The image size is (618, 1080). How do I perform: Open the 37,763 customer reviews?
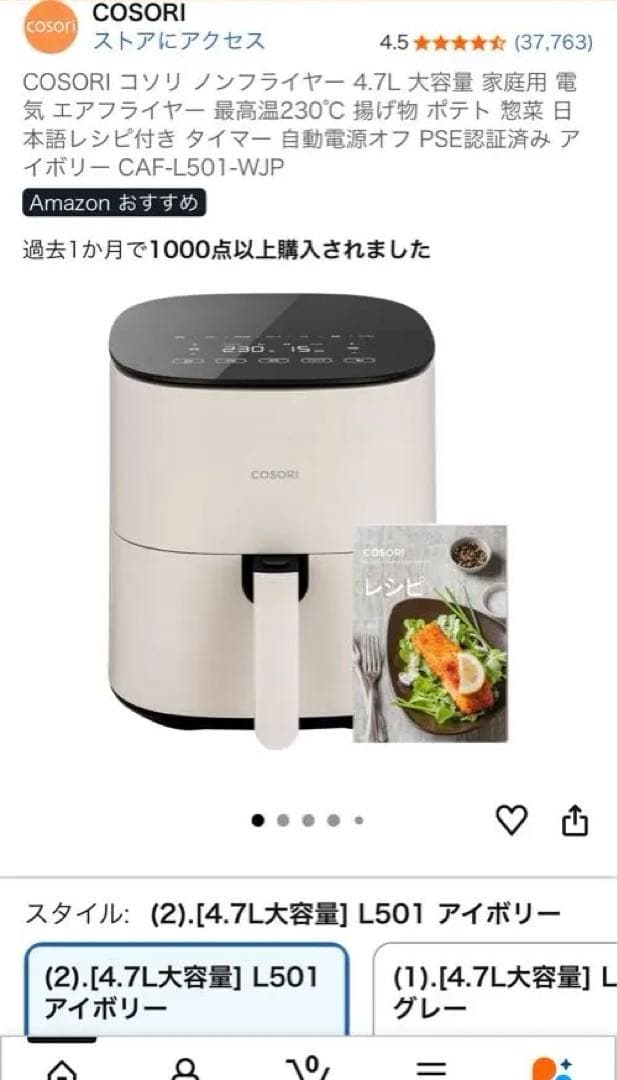[x=552, y=42]
